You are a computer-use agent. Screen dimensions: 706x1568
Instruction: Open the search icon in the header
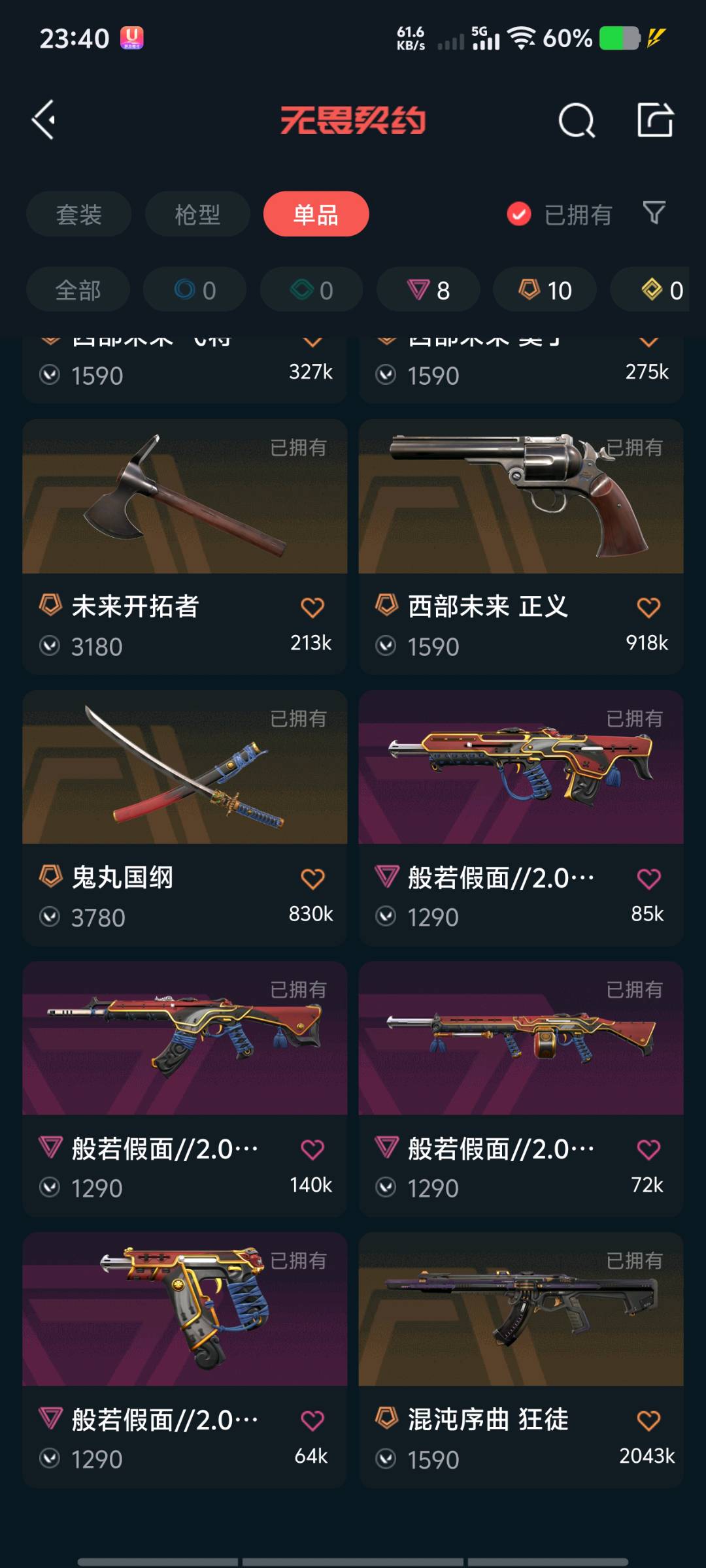click(x=577, y=120)
